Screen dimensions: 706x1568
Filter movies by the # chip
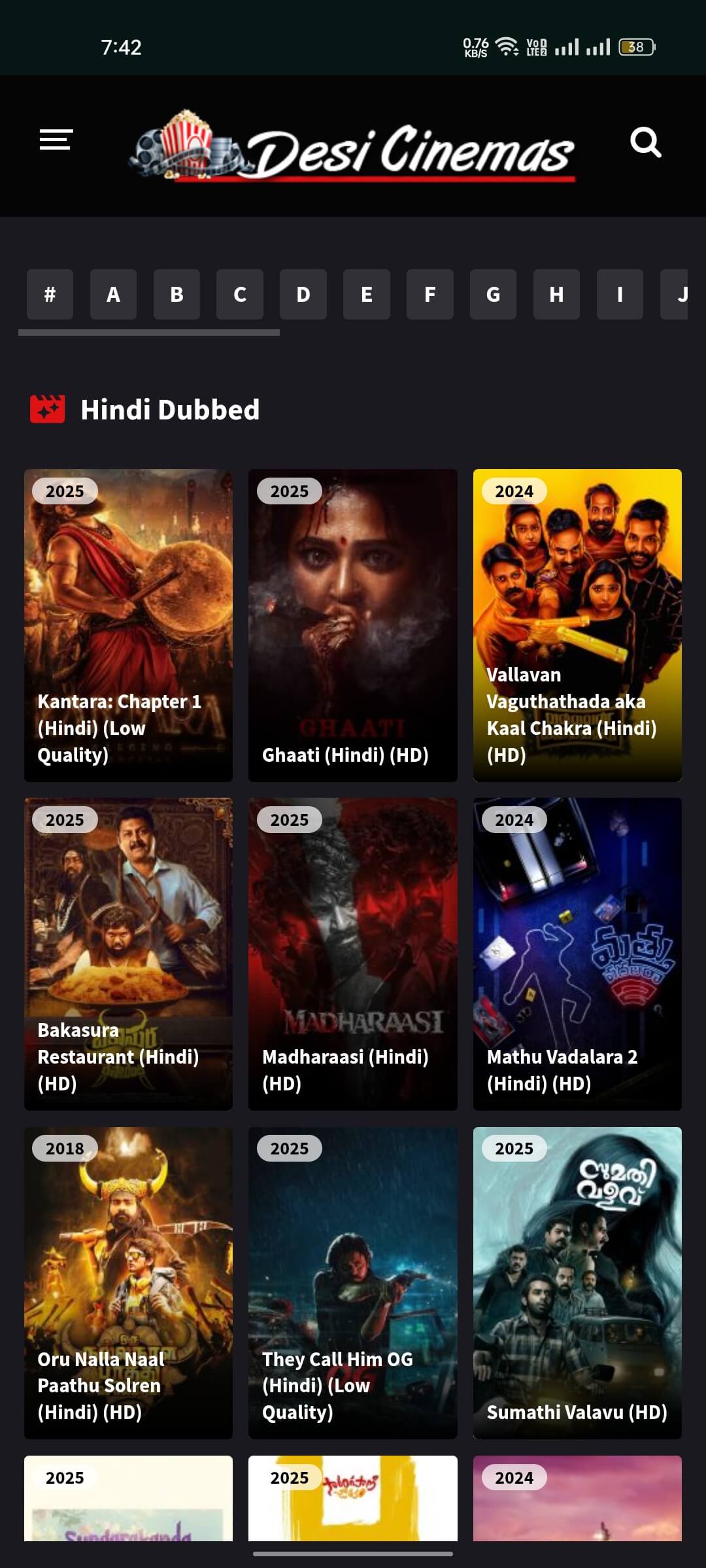pyautogui.click(x=50, y=295)
